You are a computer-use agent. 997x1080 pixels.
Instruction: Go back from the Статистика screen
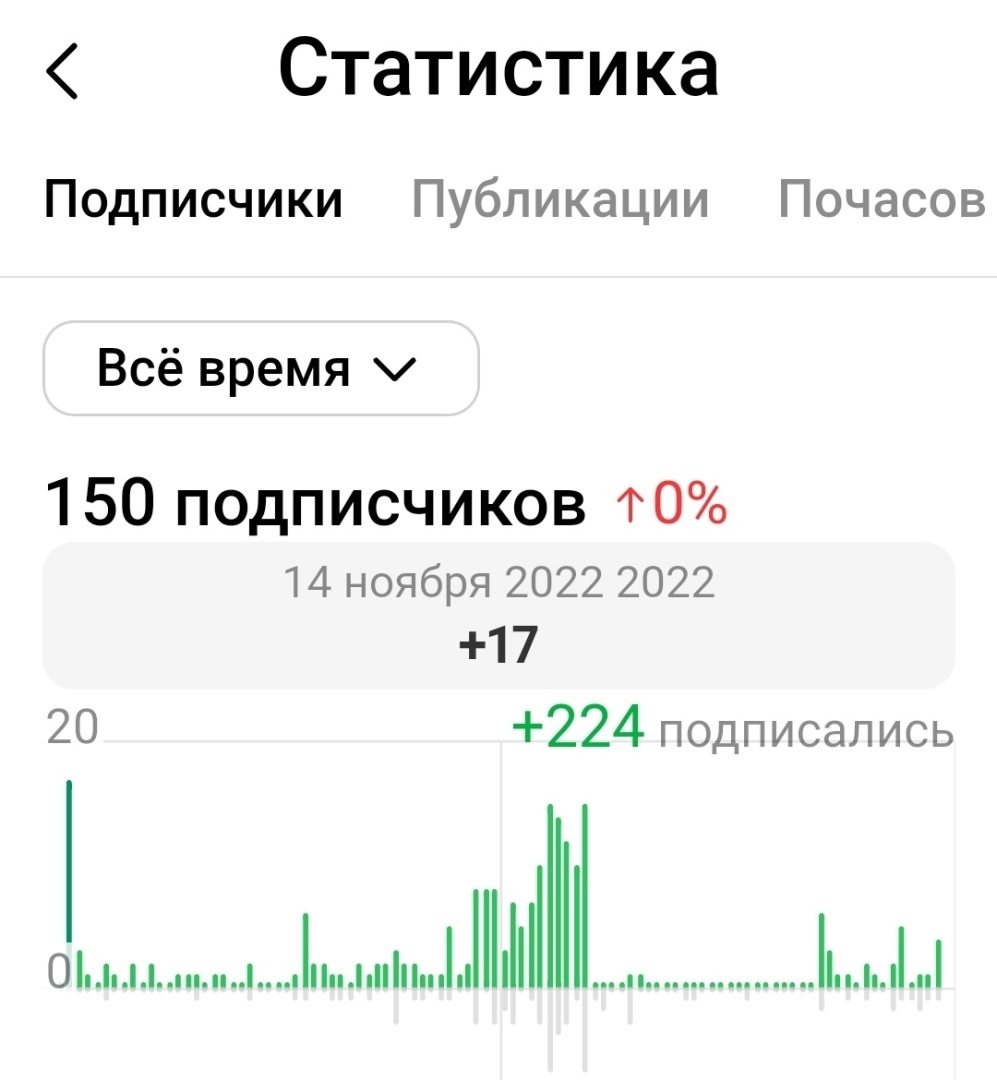click(x=62, y=72)
